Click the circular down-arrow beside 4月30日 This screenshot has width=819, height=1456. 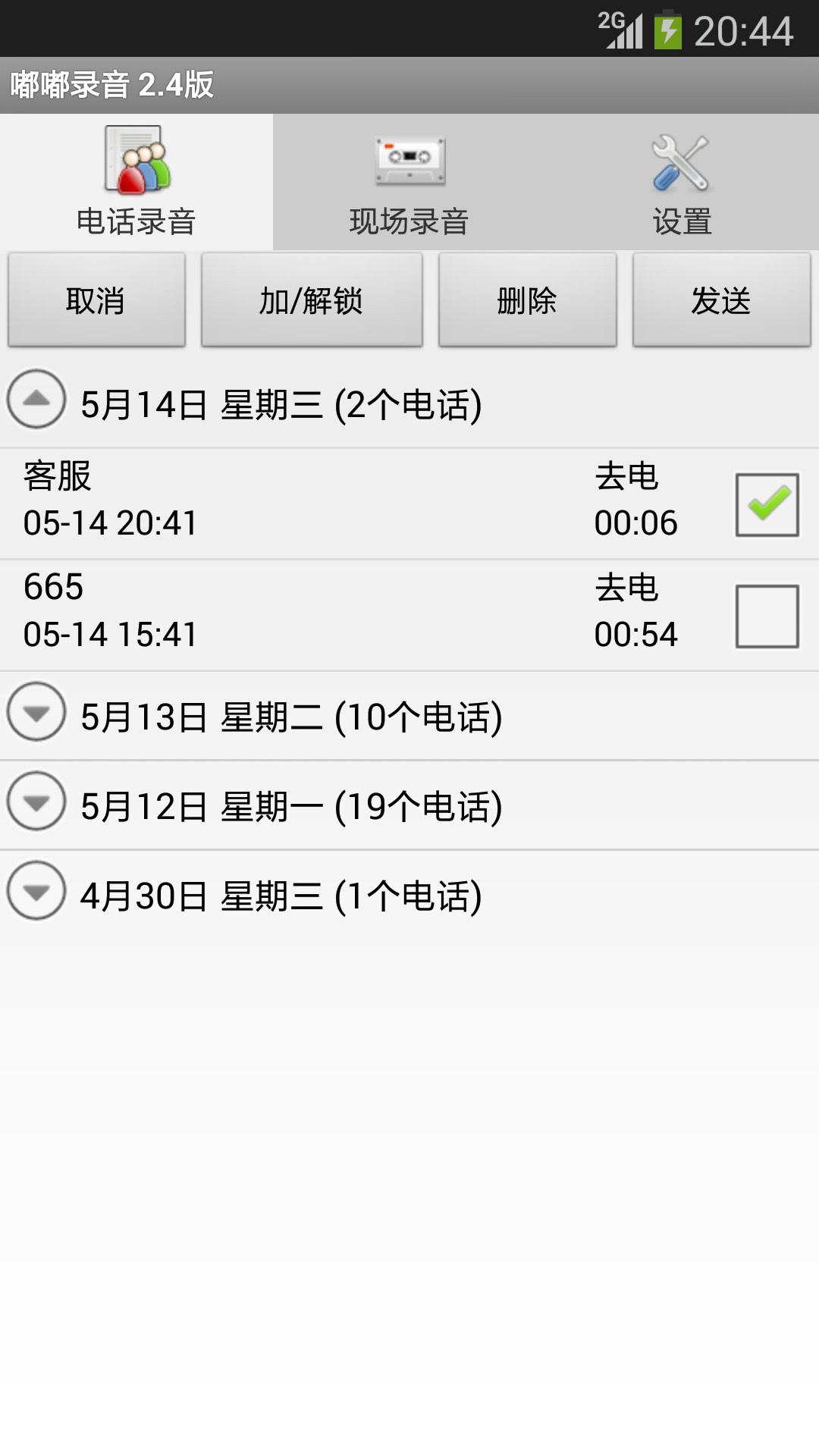tap(36, 893)
